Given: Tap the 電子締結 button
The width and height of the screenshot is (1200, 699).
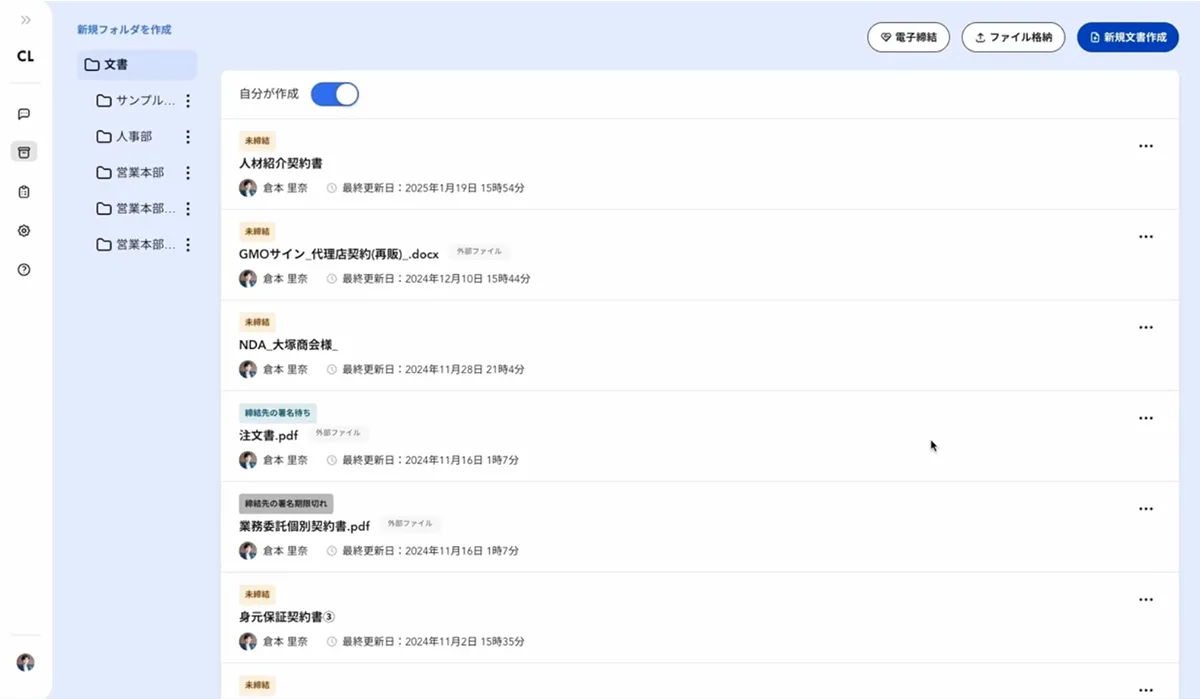Looking at the screenshot, I should tap(908, 37).
